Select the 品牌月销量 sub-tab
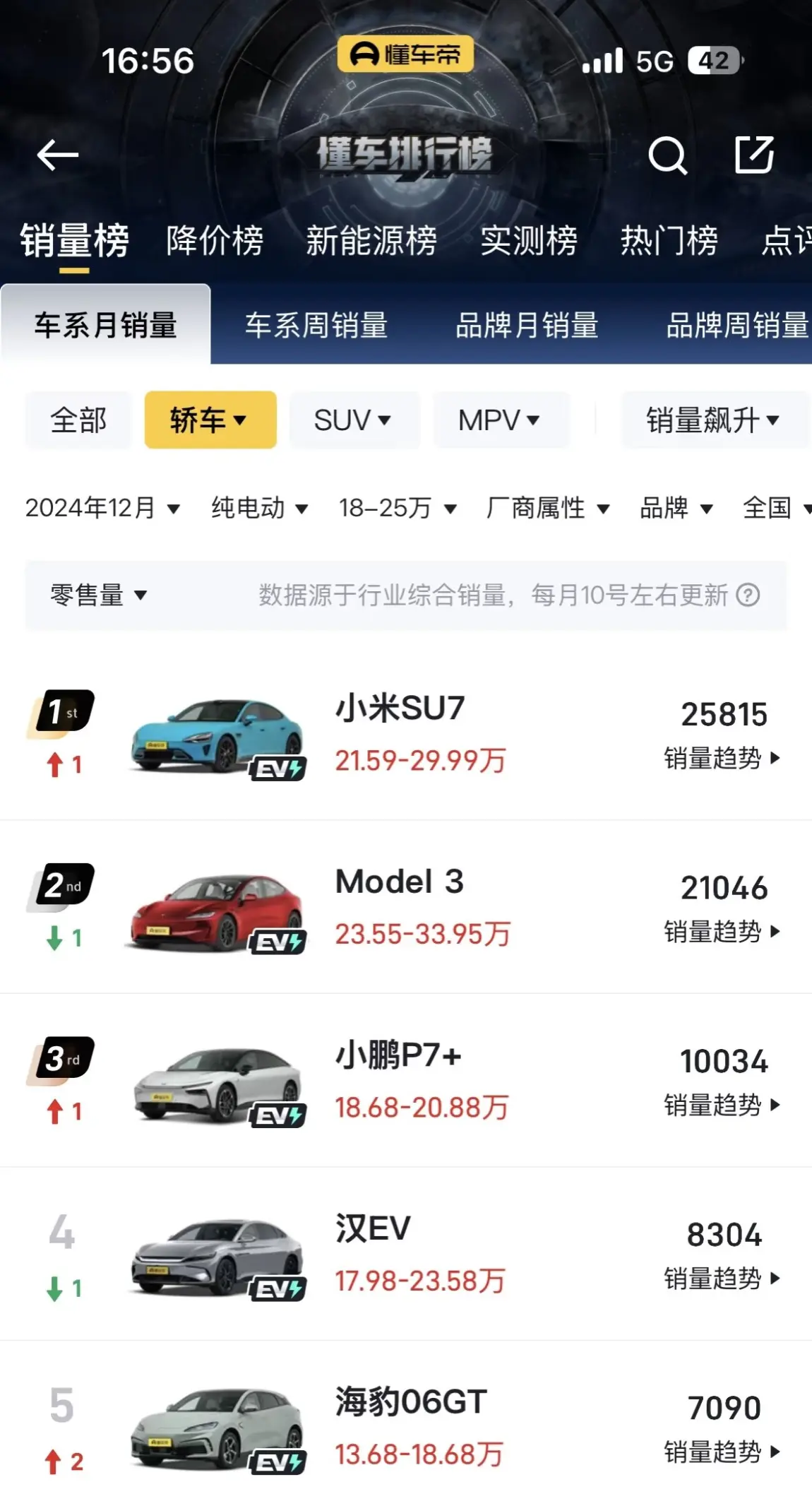 click(527, 326)
